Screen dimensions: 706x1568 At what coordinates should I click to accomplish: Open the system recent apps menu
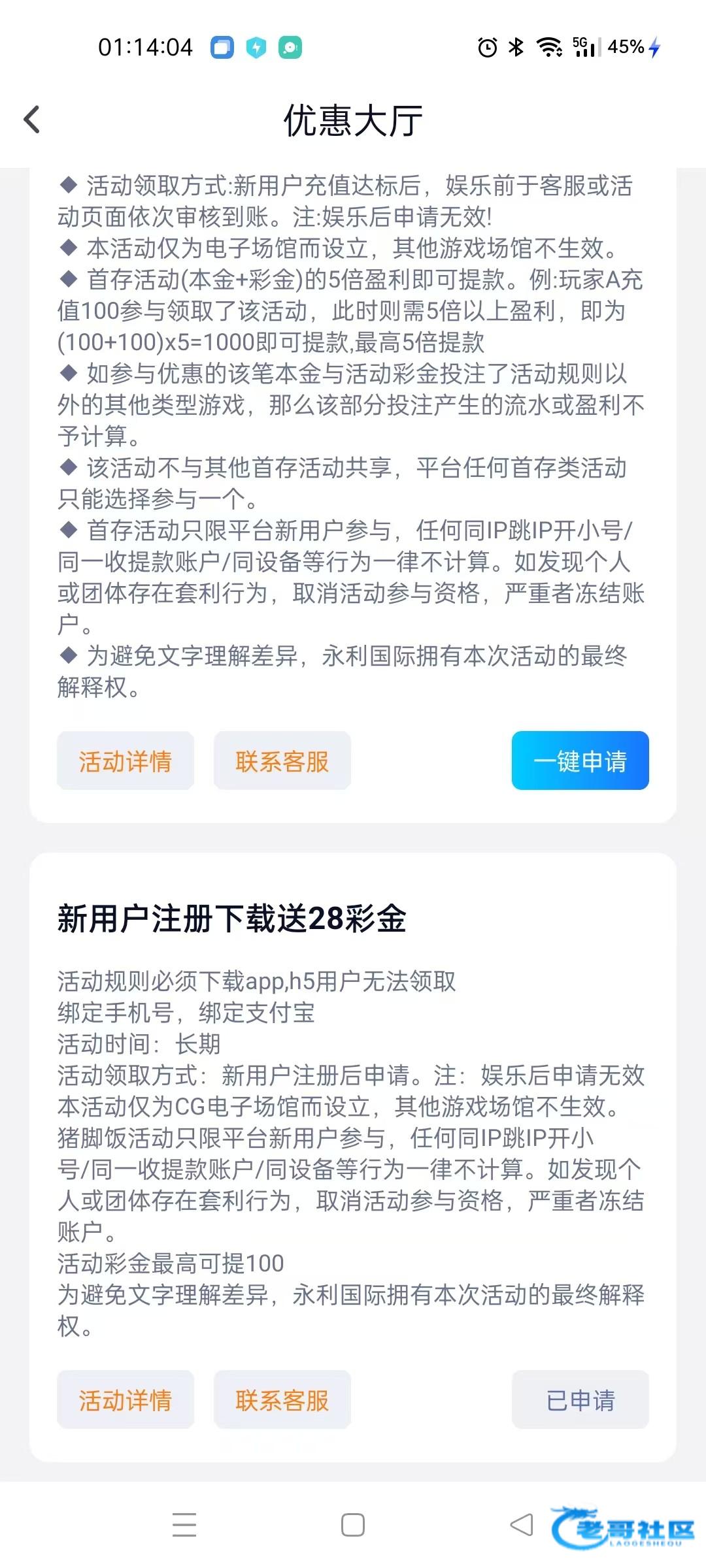pyautogui.click(x=184, y=1524)
